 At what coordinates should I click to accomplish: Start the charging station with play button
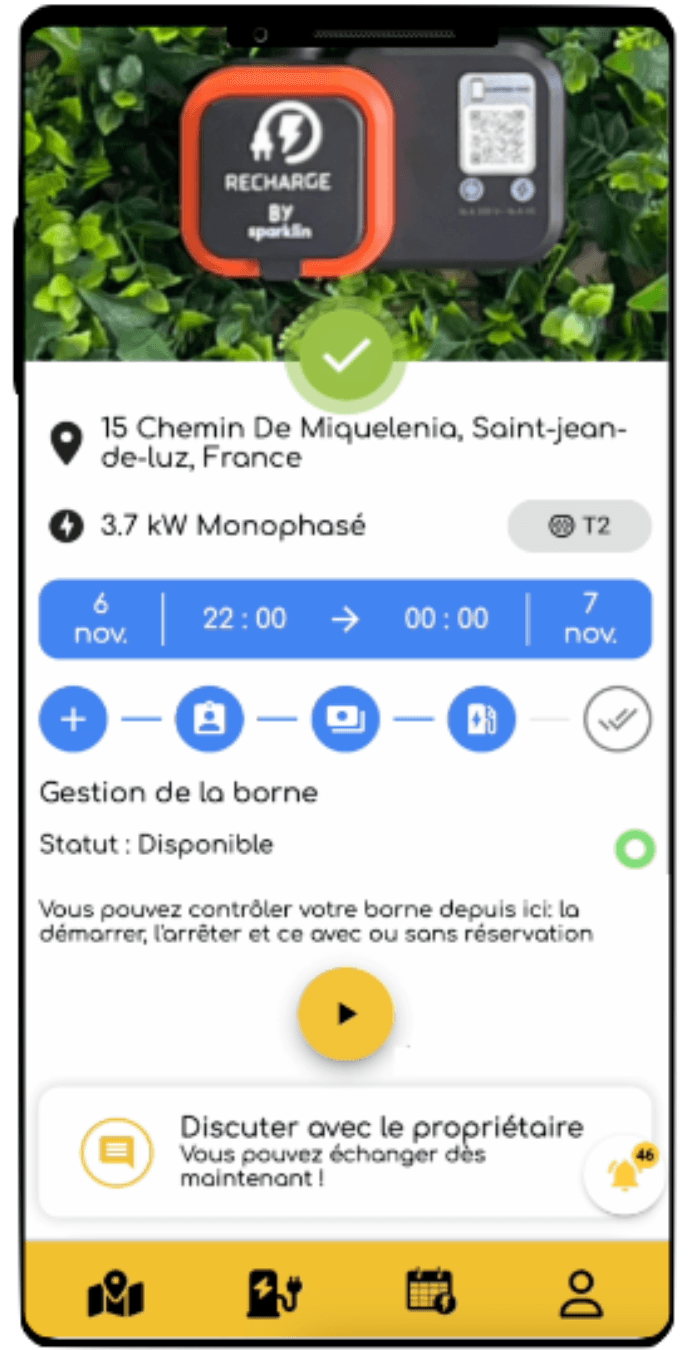[x=345, y=1013]
